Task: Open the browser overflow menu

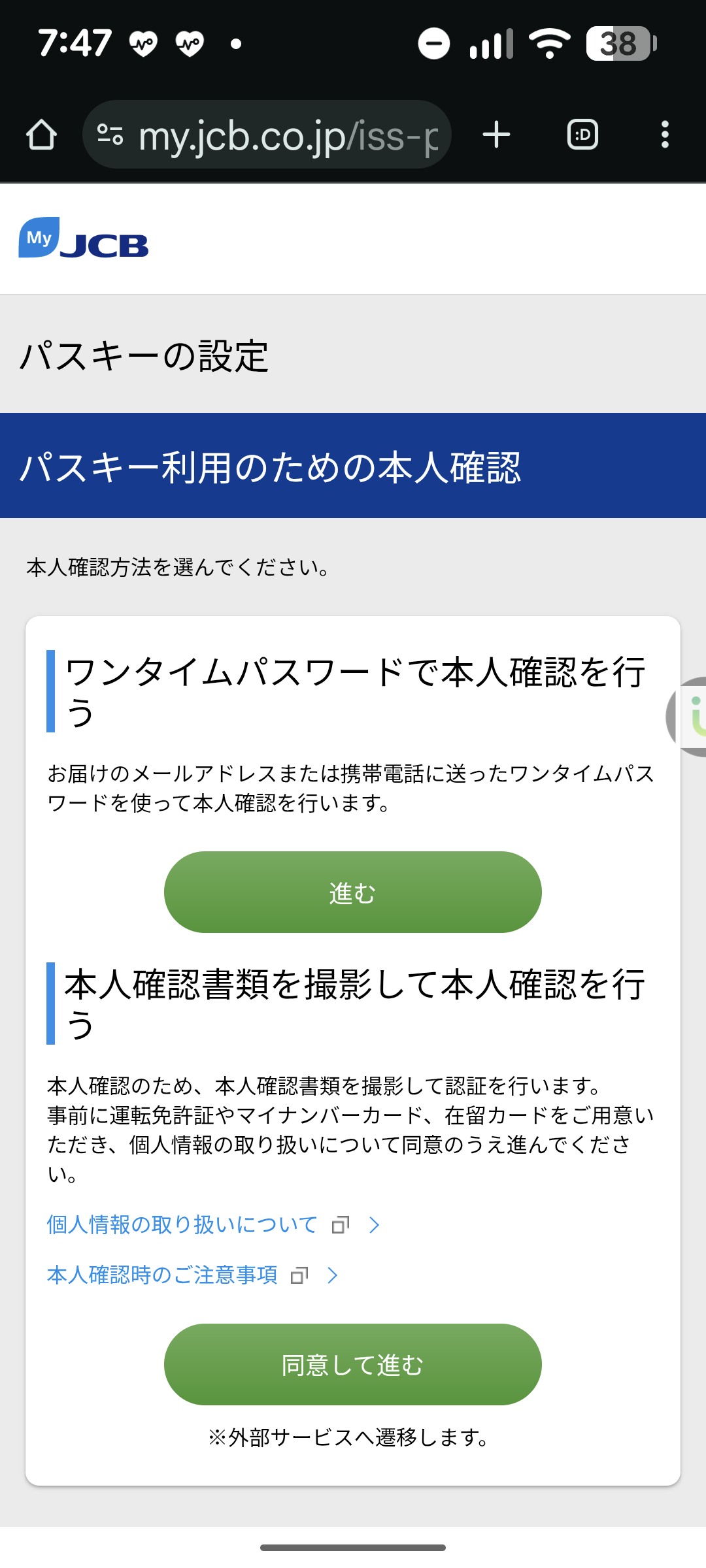Action: [664, 135]
